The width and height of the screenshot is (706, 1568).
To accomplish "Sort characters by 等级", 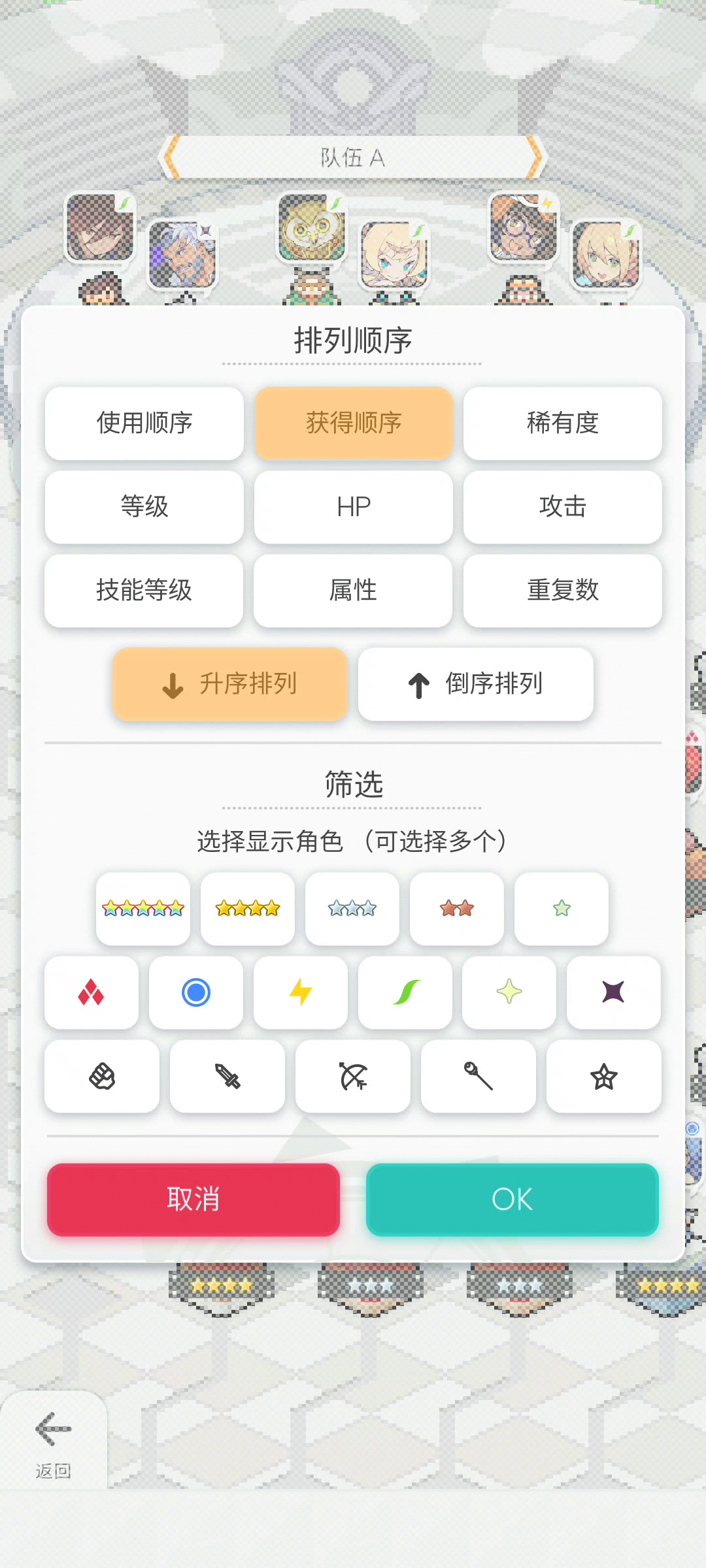I will pos(144,507).
